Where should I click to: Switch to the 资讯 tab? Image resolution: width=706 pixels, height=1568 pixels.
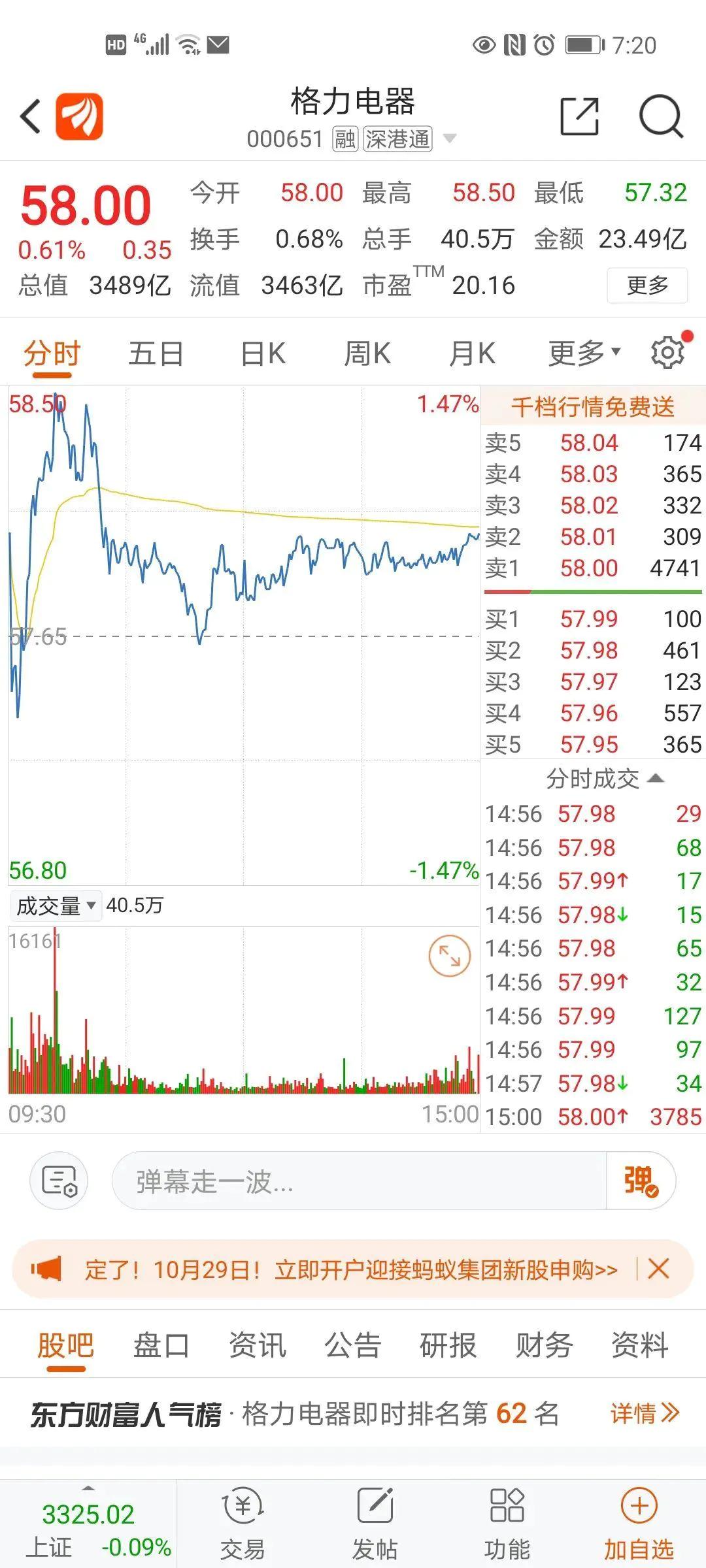point(257,1346)
